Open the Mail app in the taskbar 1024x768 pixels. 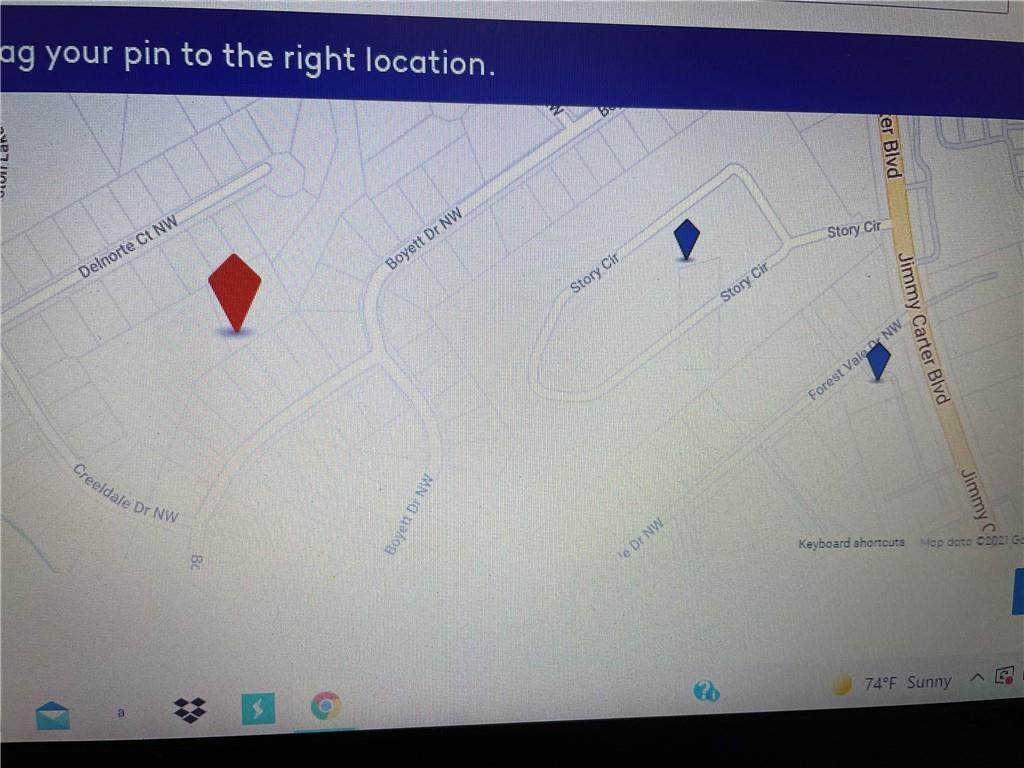pos(52,715)
